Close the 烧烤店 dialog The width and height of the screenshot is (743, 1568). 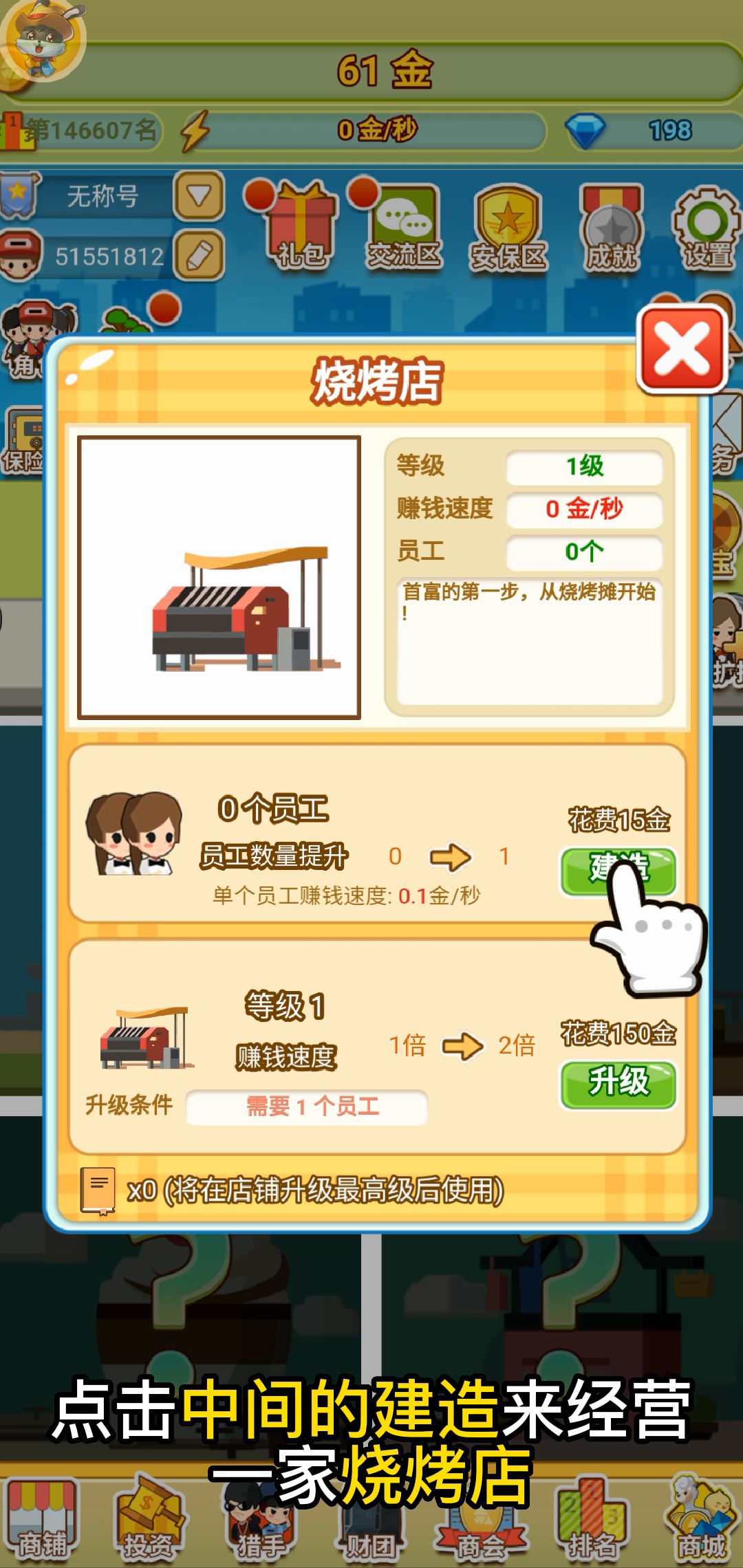pos(682,350)
